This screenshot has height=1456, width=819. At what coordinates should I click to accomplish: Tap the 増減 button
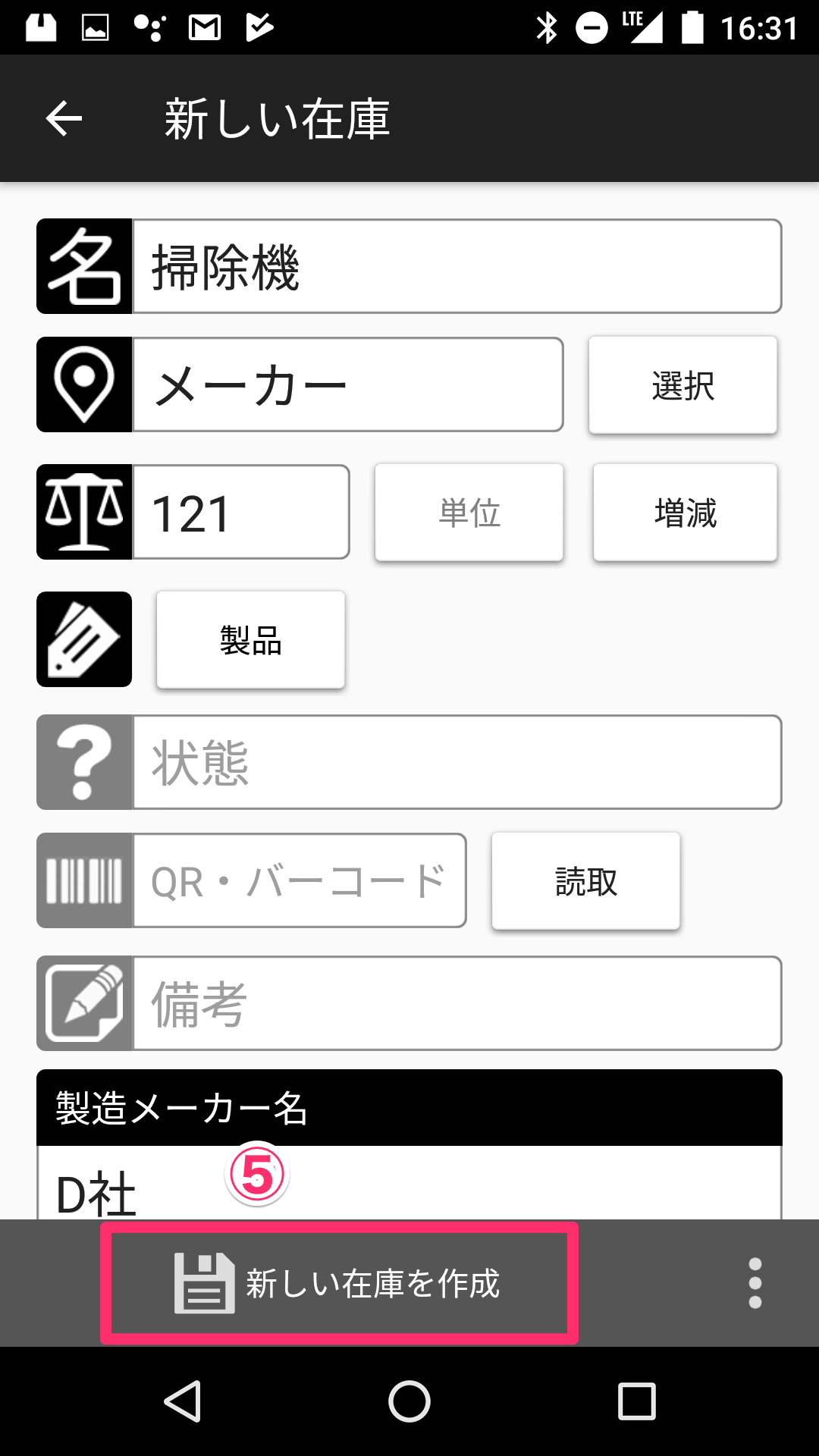pos(686,513)
